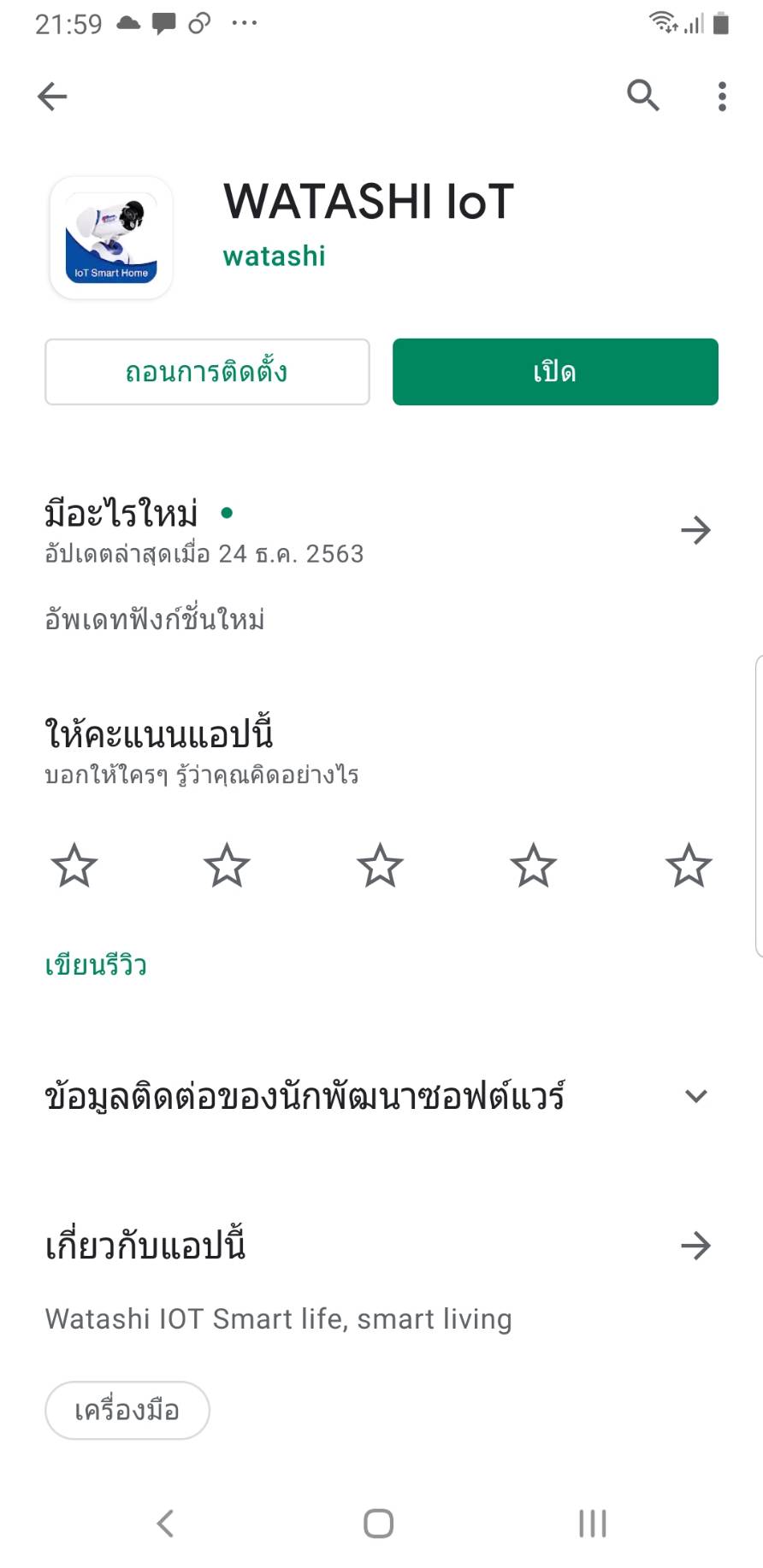
Task: Rate the app three stars
Action: [x=380, y=865]
